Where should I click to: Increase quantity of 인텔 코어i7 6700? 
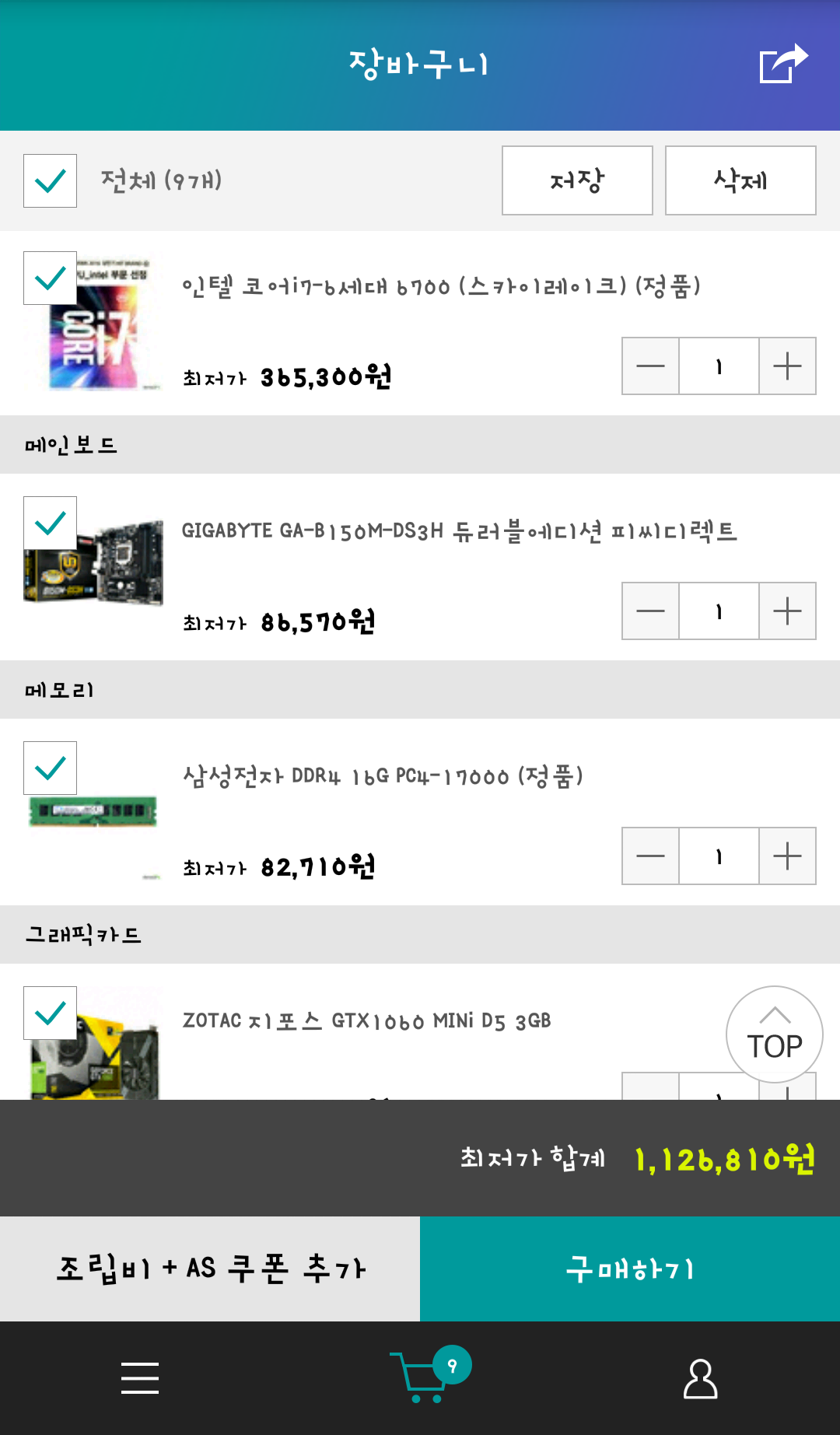(787, 366)
